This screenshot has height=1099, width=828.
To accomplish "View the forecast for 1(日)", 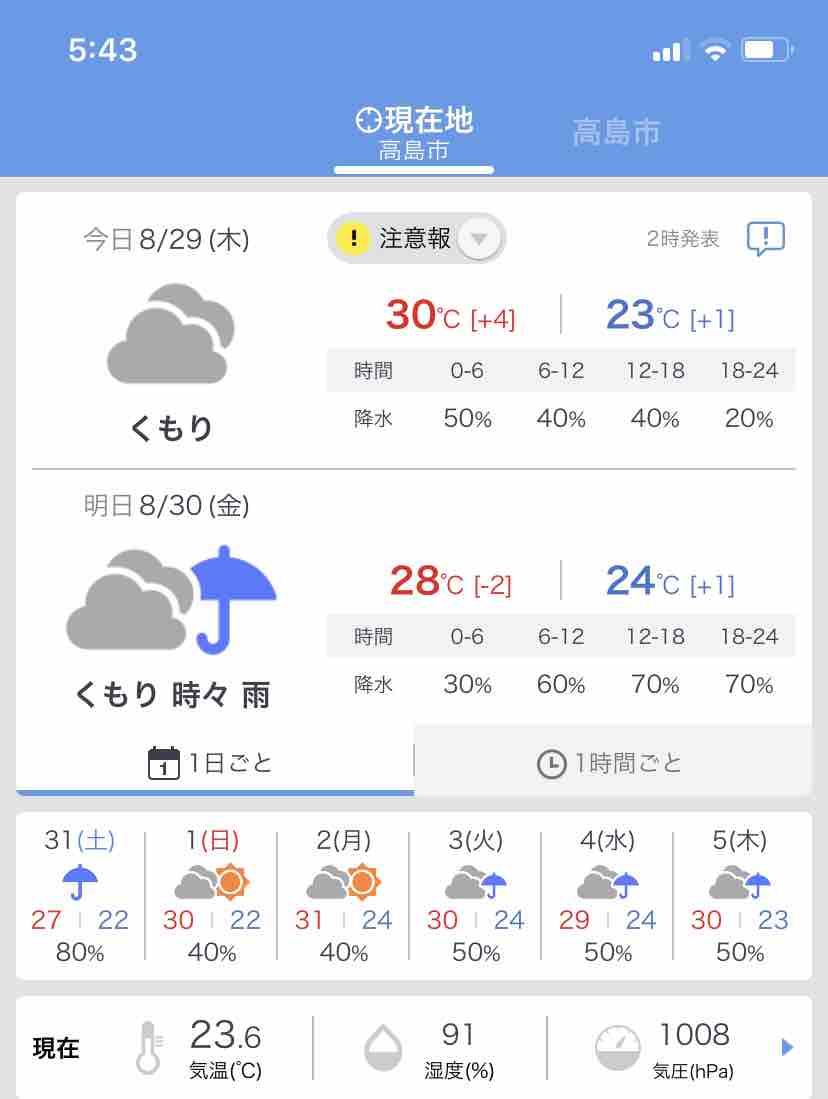I will [x=212, y=895].
